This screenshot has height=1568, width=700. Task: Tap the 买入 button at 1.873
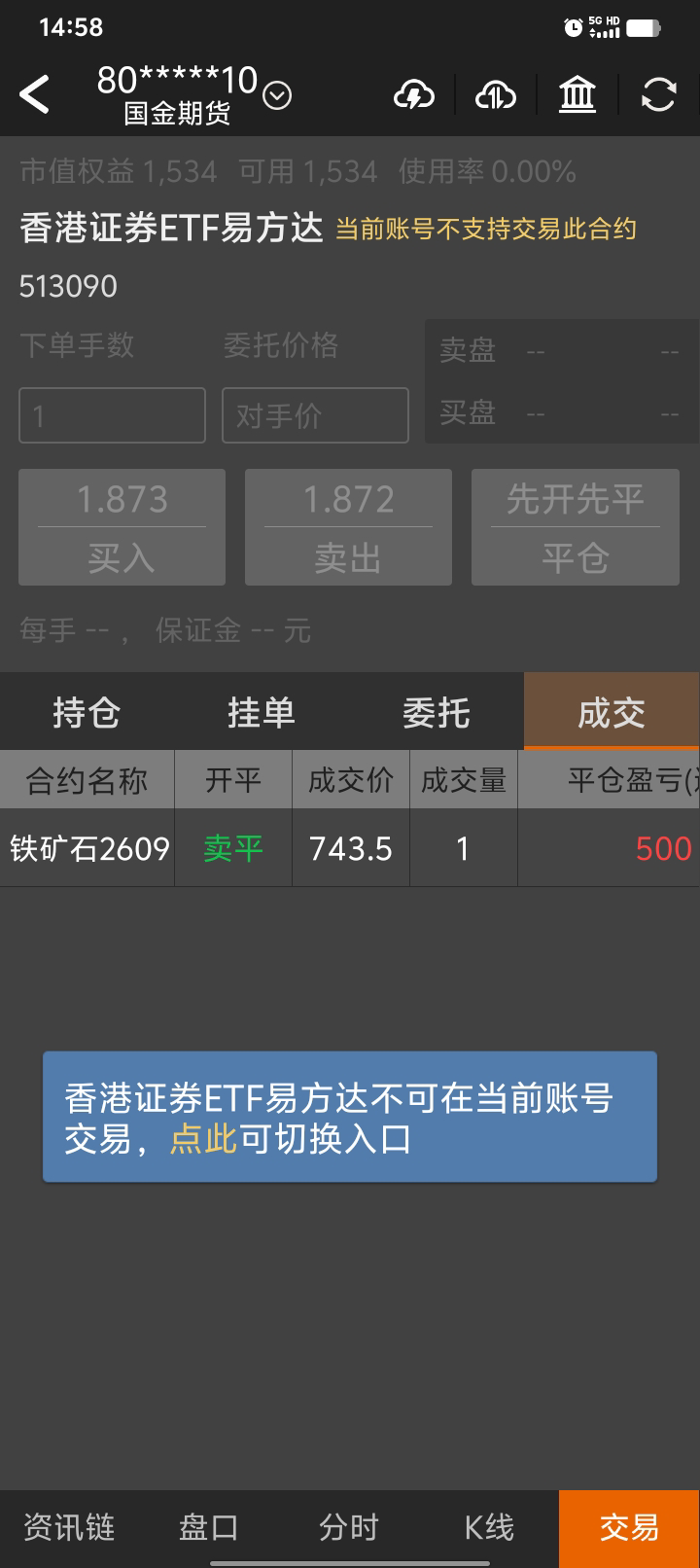(x=122, y=527)
